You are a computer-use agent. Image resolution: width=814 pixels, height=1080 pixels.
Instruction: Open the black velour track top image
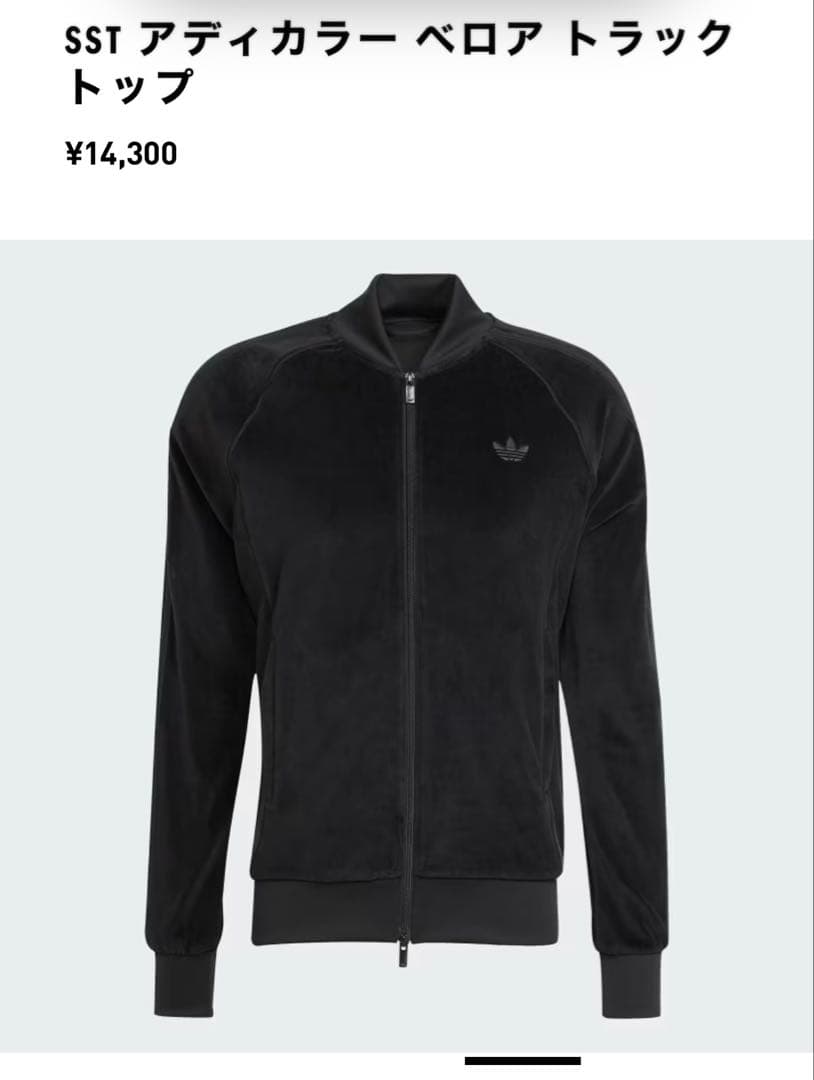pyautogui.click(x=407, y=640)
